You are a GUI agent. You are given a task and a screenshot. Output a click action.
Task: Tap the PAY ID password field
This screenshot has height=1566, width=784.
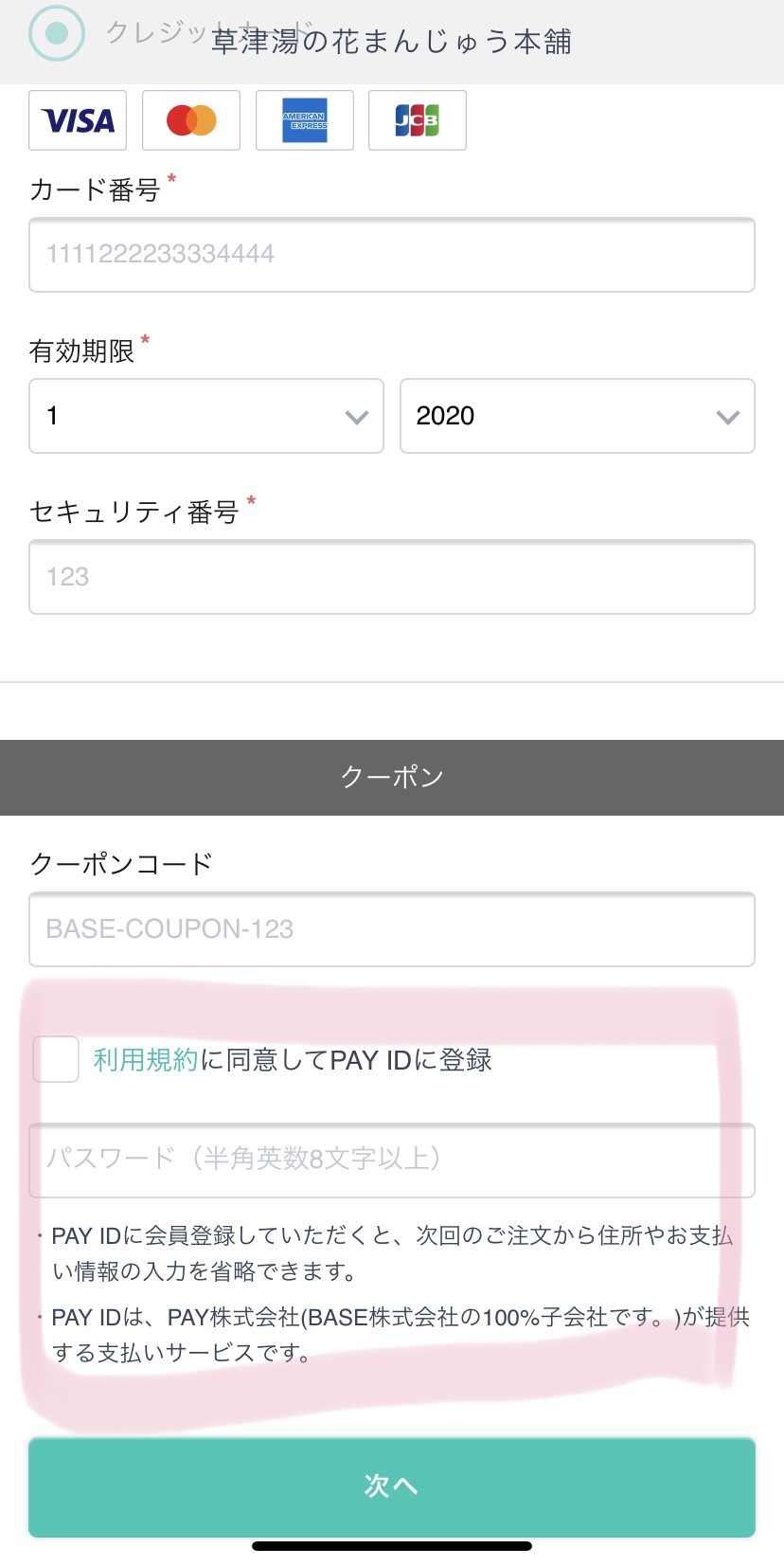click(392, 1160)
